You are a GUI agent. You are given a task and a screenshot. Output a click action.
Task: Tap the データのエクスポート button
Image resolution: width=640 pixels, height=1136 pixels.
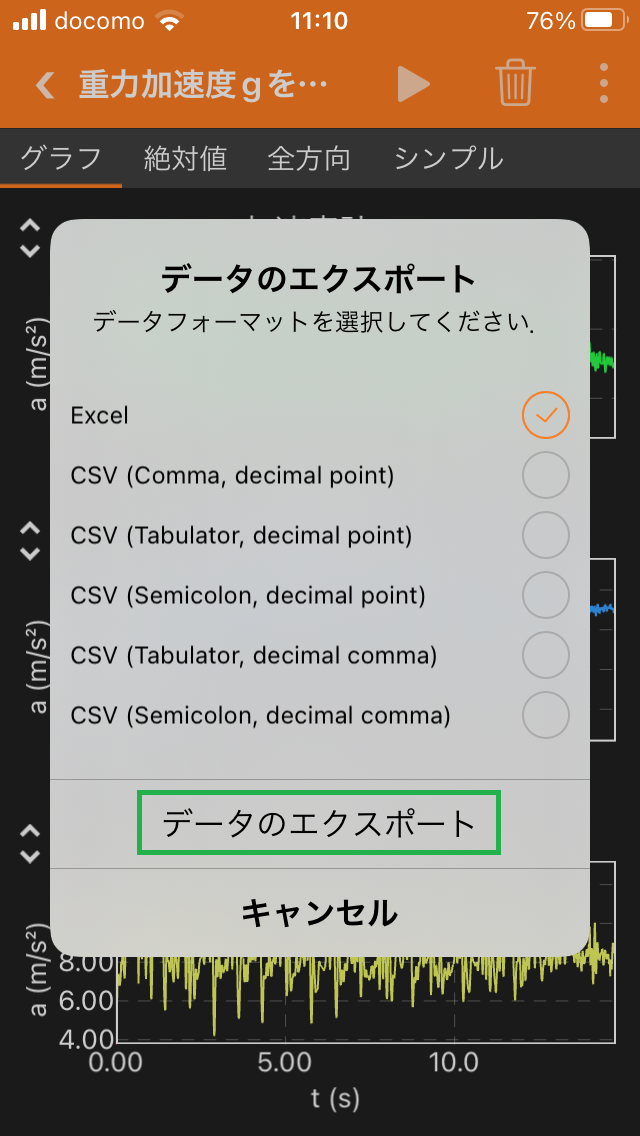[320, 824]
